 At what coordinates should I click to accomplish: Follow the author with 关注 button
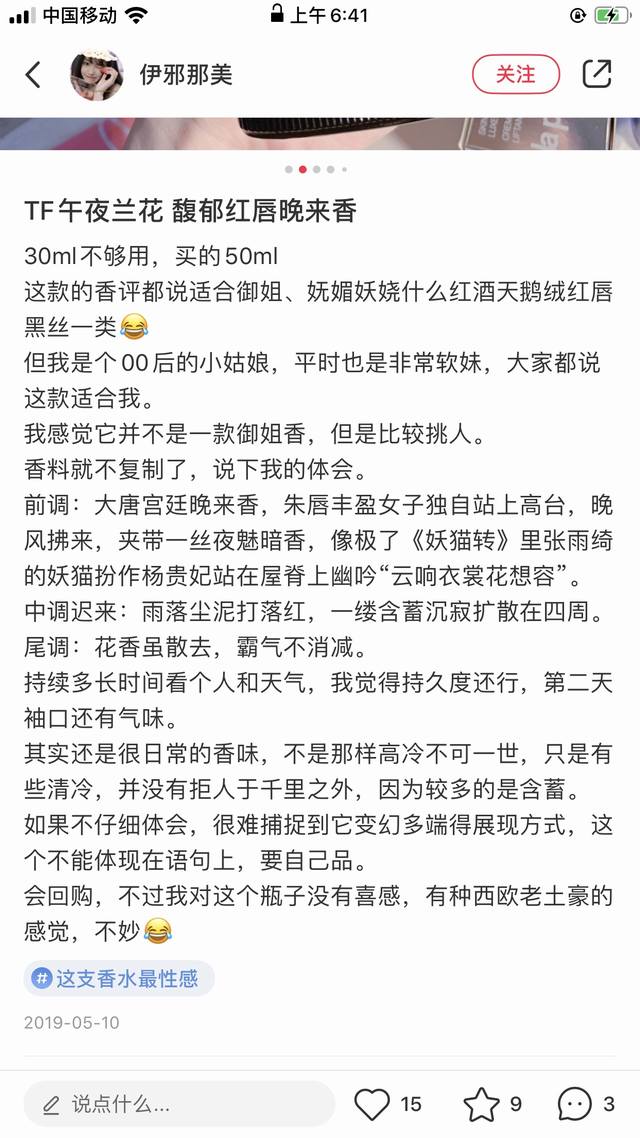click(516, 74)
